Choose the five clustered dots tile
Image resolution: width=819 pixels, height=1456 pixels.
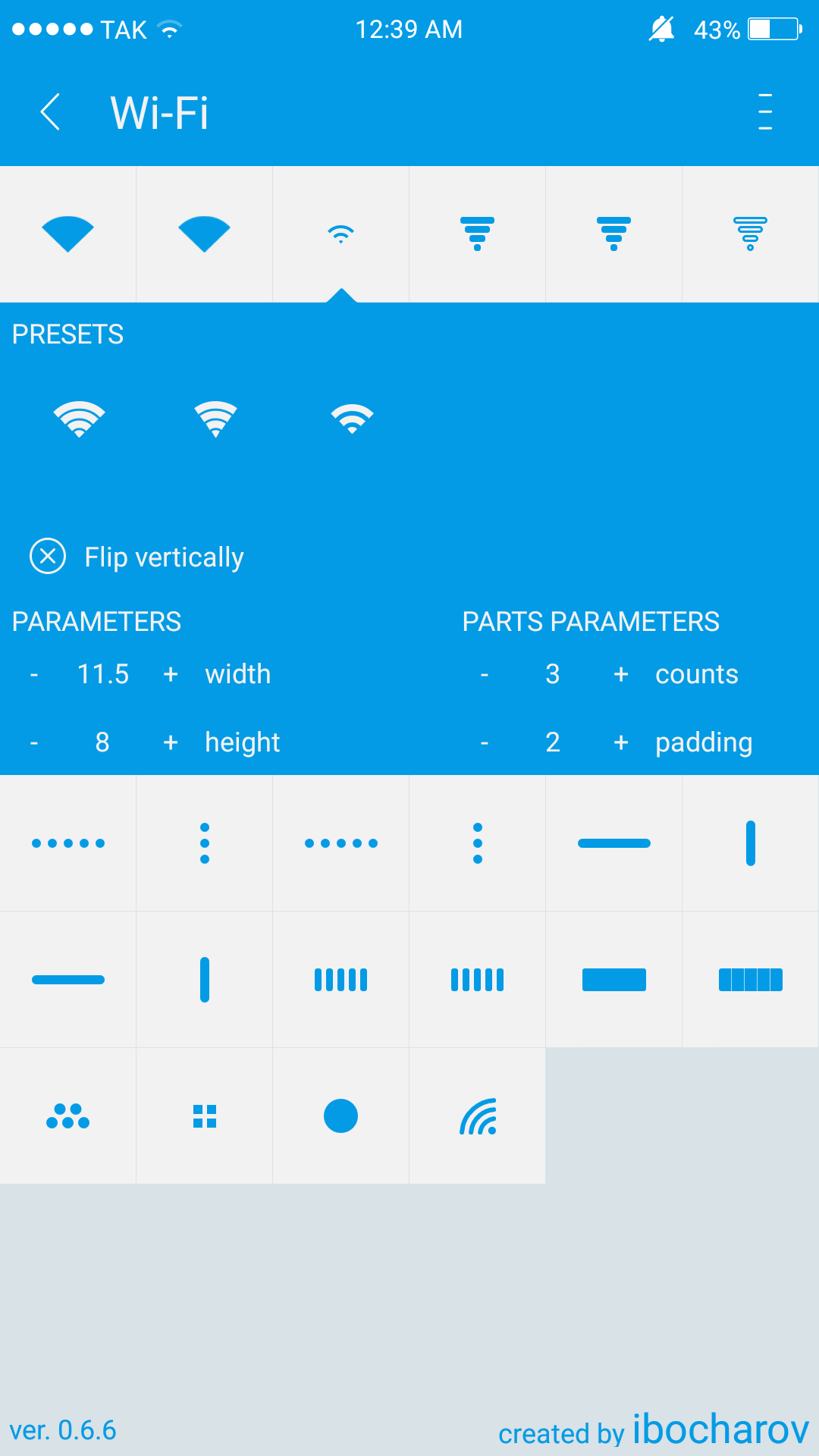(67, 1116)
